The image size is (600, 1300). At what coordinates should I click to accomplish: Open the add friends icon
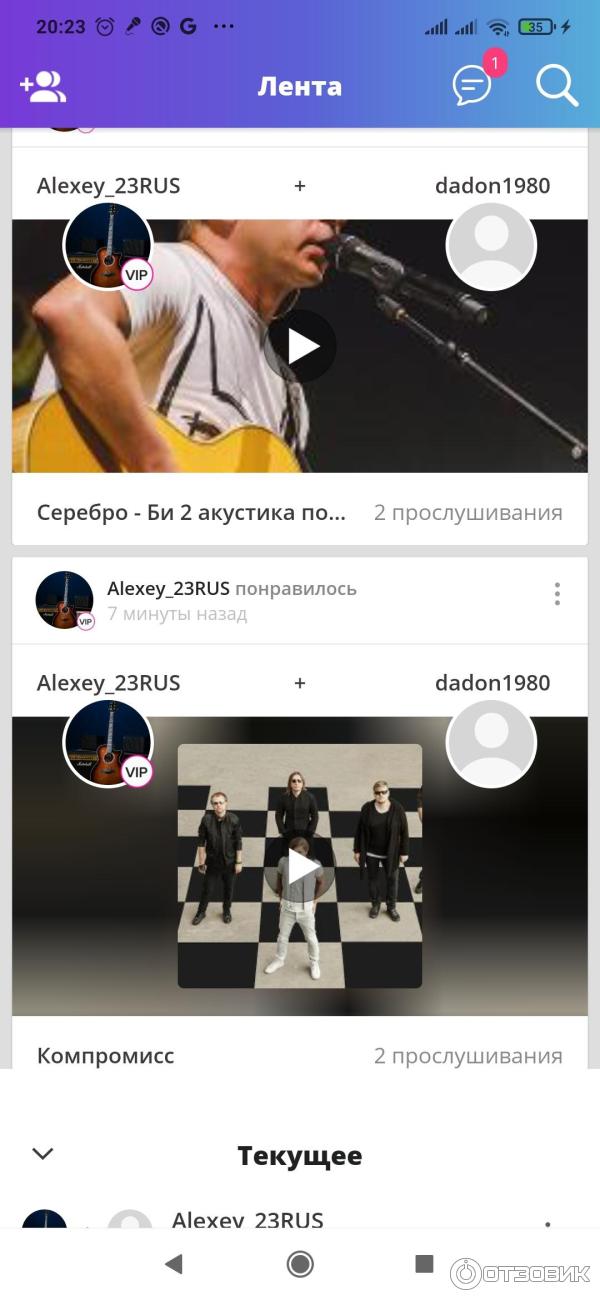(x=43, y=87)
